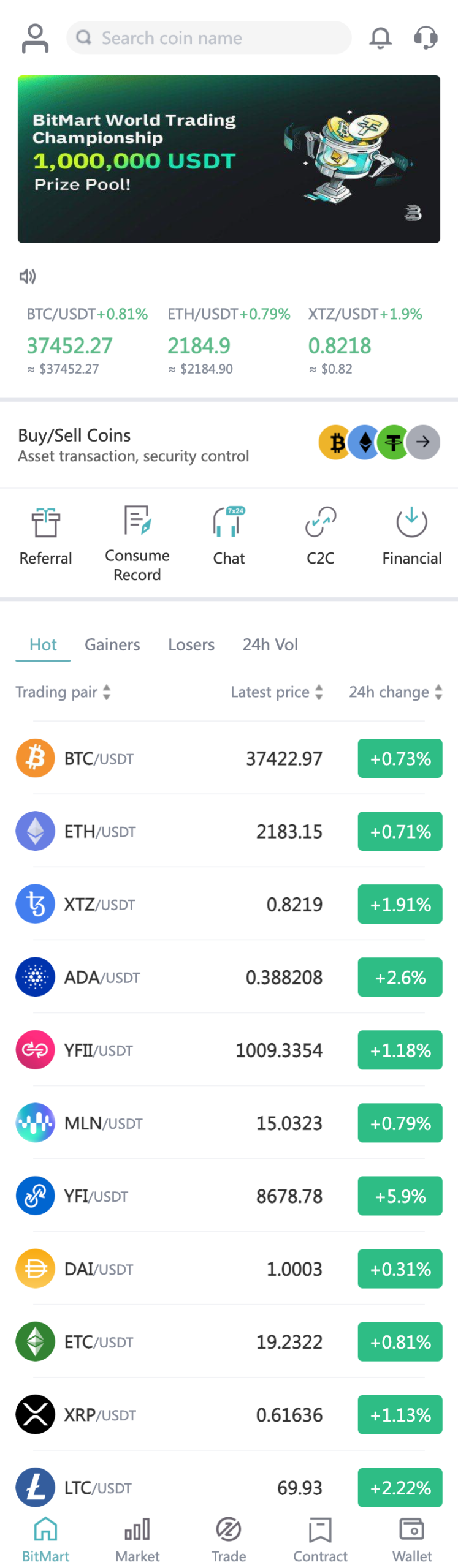The width and height of the screenshot is (458, 1568).
Task: Open the Referral shortcut
Action: tap(45, 535)
